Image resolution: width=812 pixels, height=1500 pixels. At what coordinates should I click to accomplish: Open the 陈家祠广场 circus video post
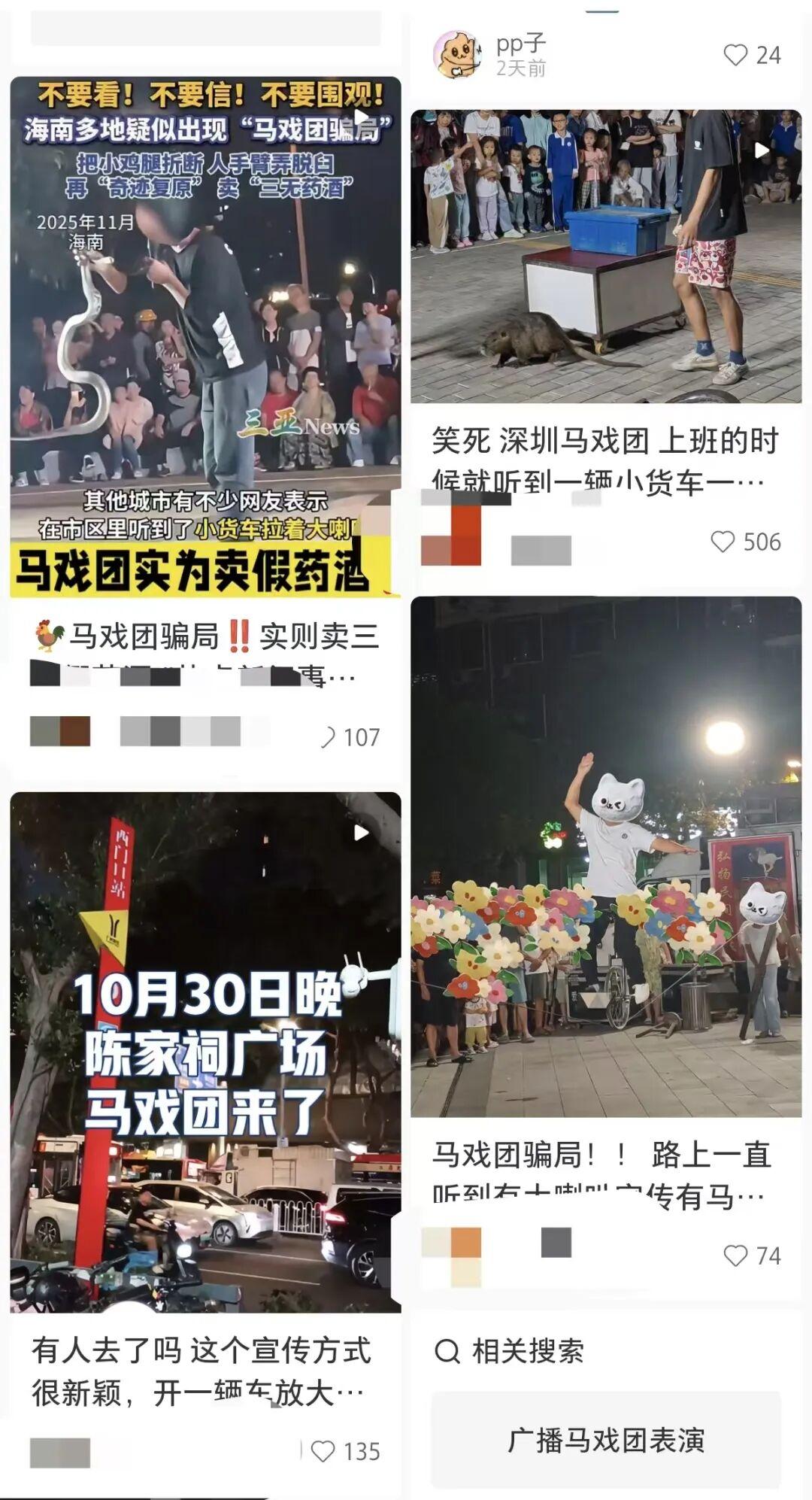tap(205, 1052)
